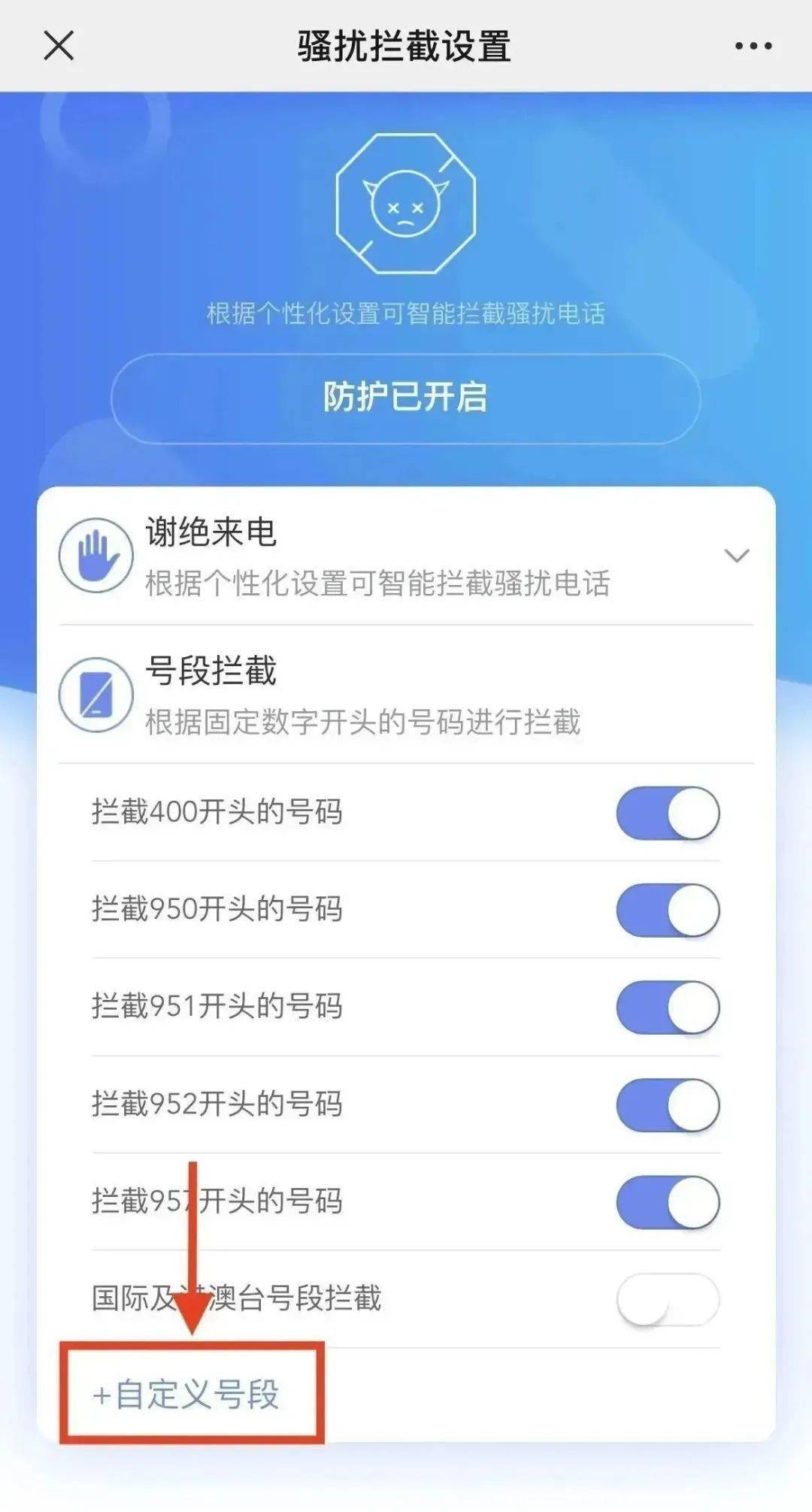812x1512 pixels.
Task: Close the page with the X icon
Action: (x=59, y=47)
